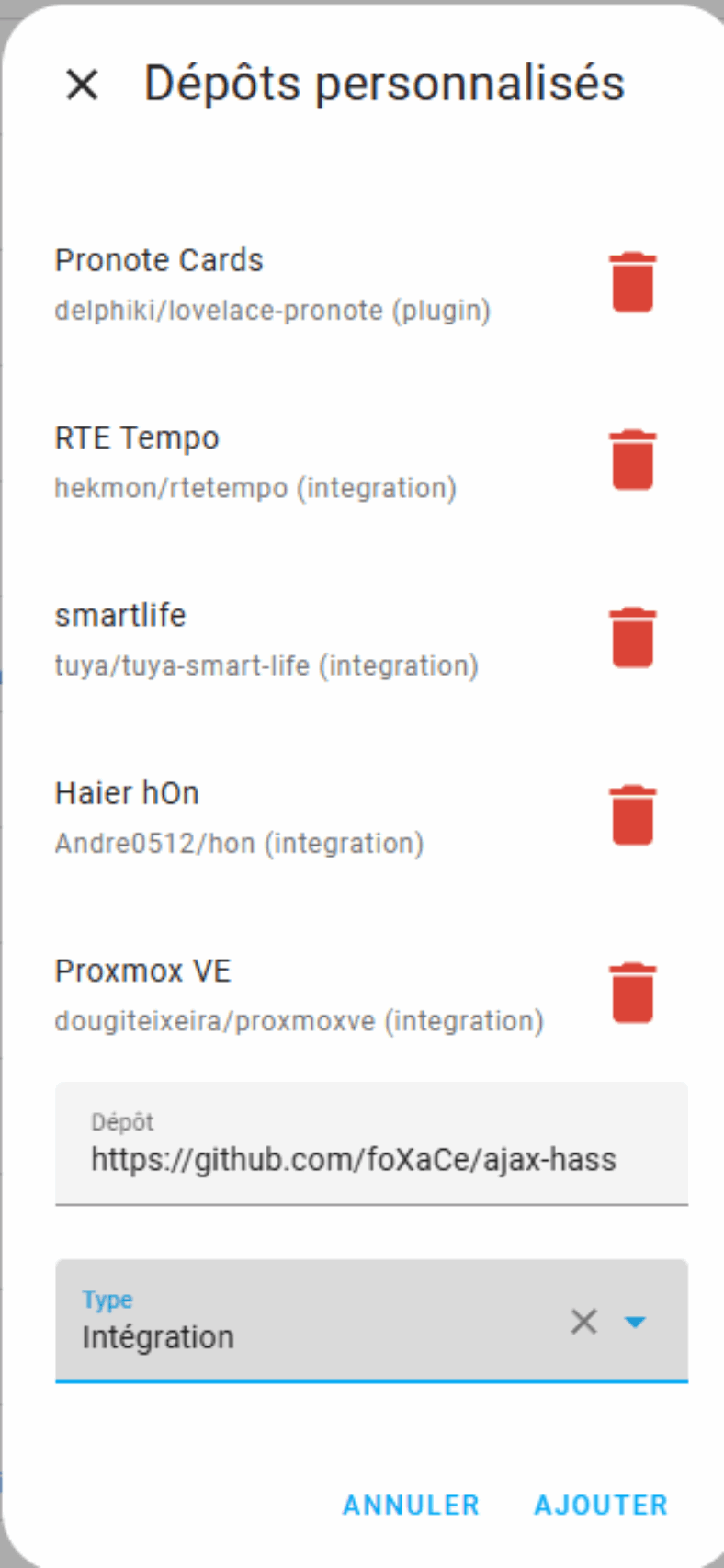The width and height of the screenshot is (724, 1568).
Task: Clear the selected Type value
Action: 583,1322
